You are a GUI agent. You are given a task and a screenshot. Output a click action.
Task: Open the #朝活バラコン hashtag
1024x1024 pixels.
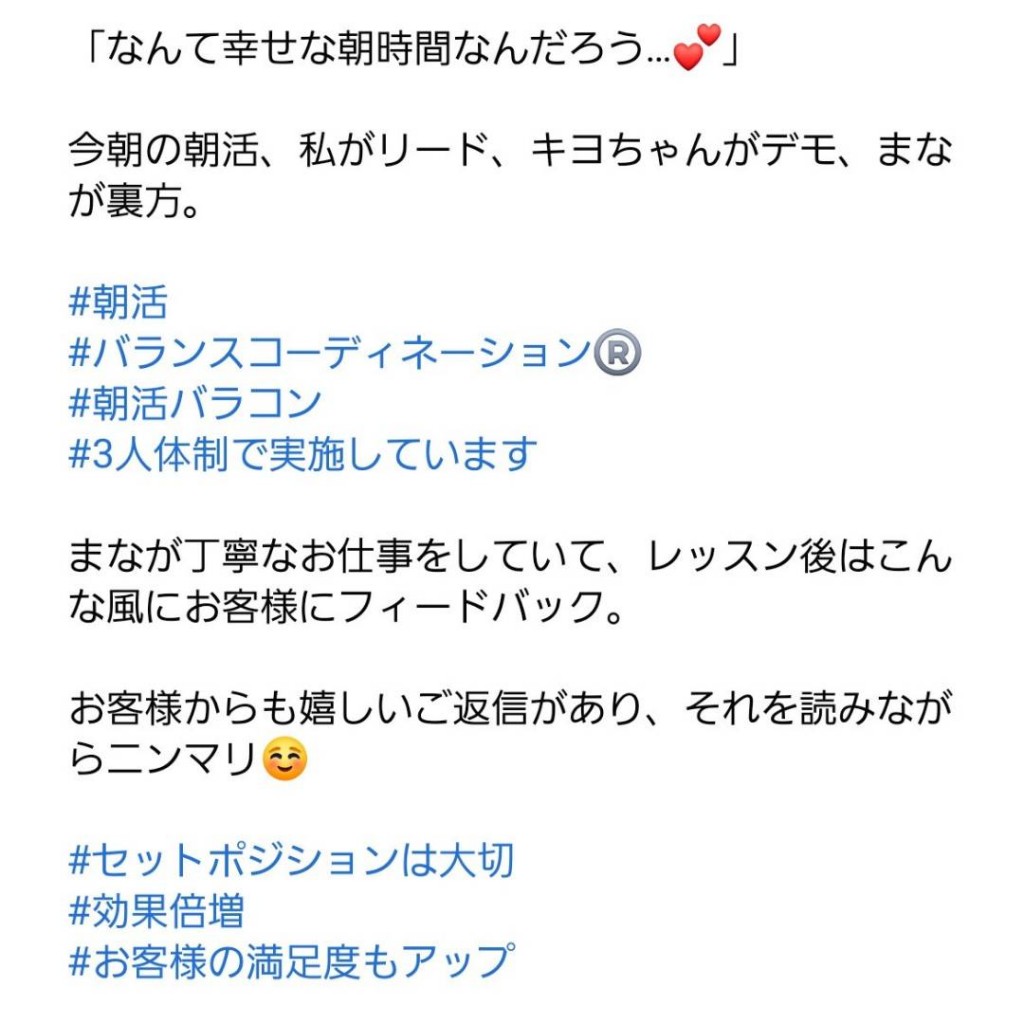point(194,403)
